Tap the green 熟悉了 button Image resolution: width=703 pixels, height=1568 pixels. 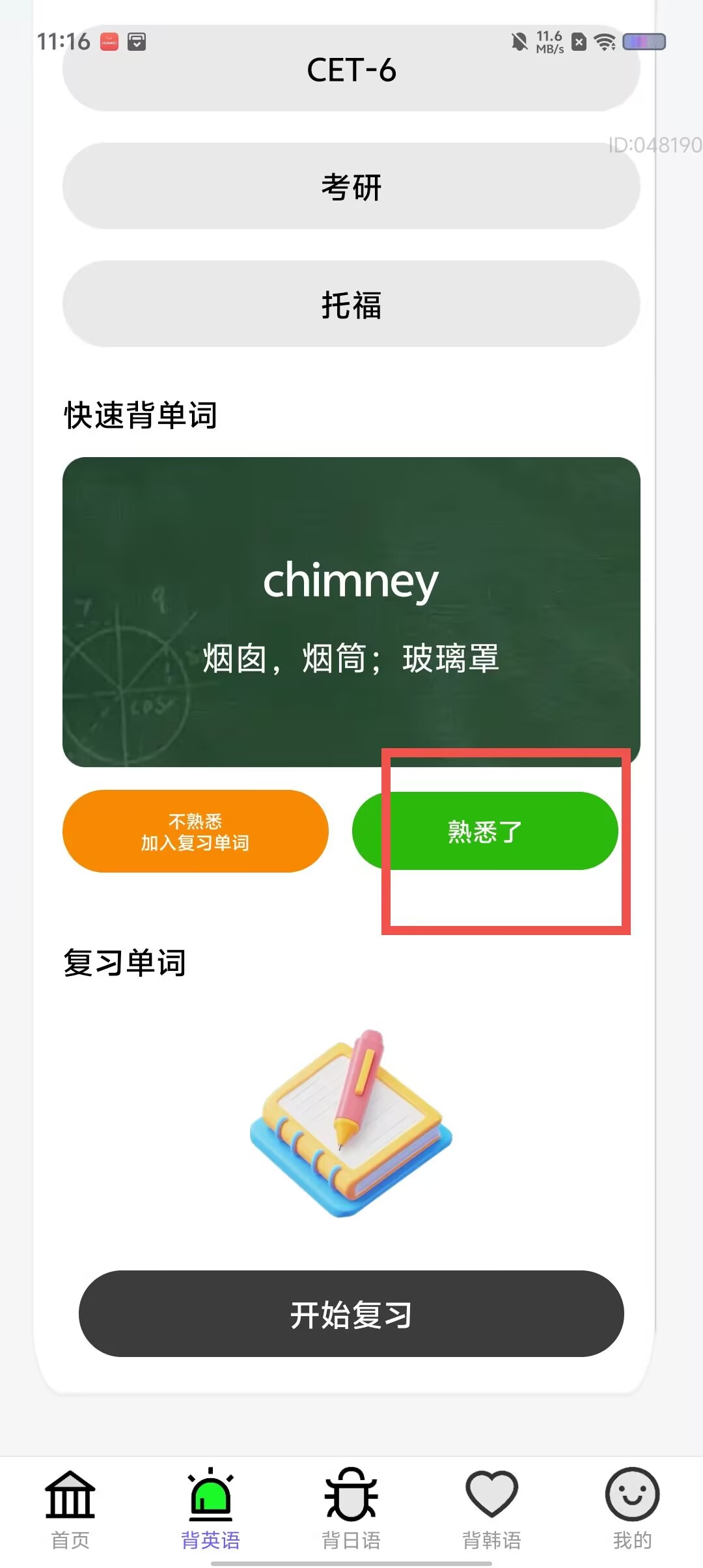485,831
